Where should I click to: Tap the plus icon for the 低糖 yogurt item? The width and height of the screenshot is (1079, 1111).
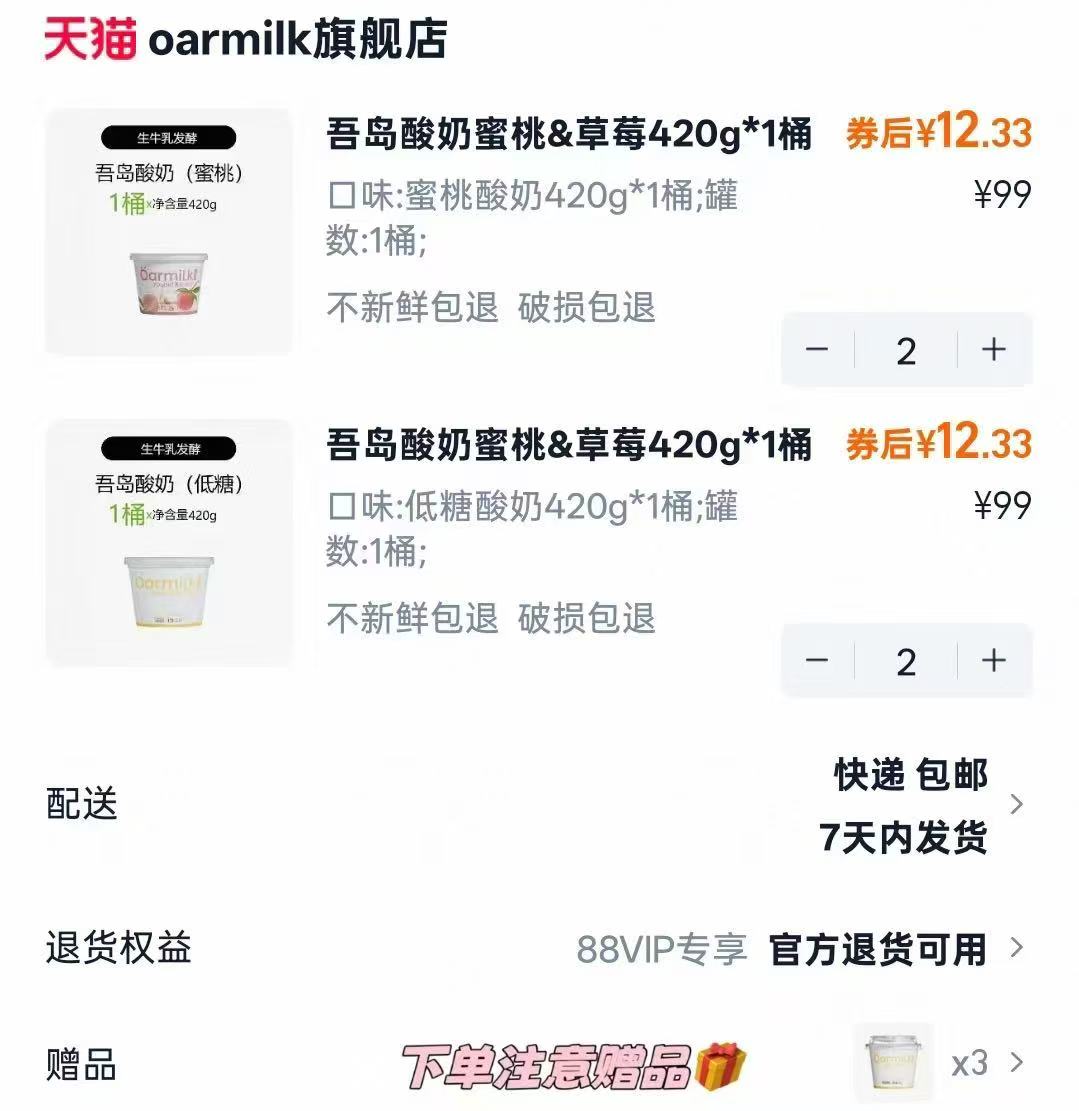click(x=992, y=661)
